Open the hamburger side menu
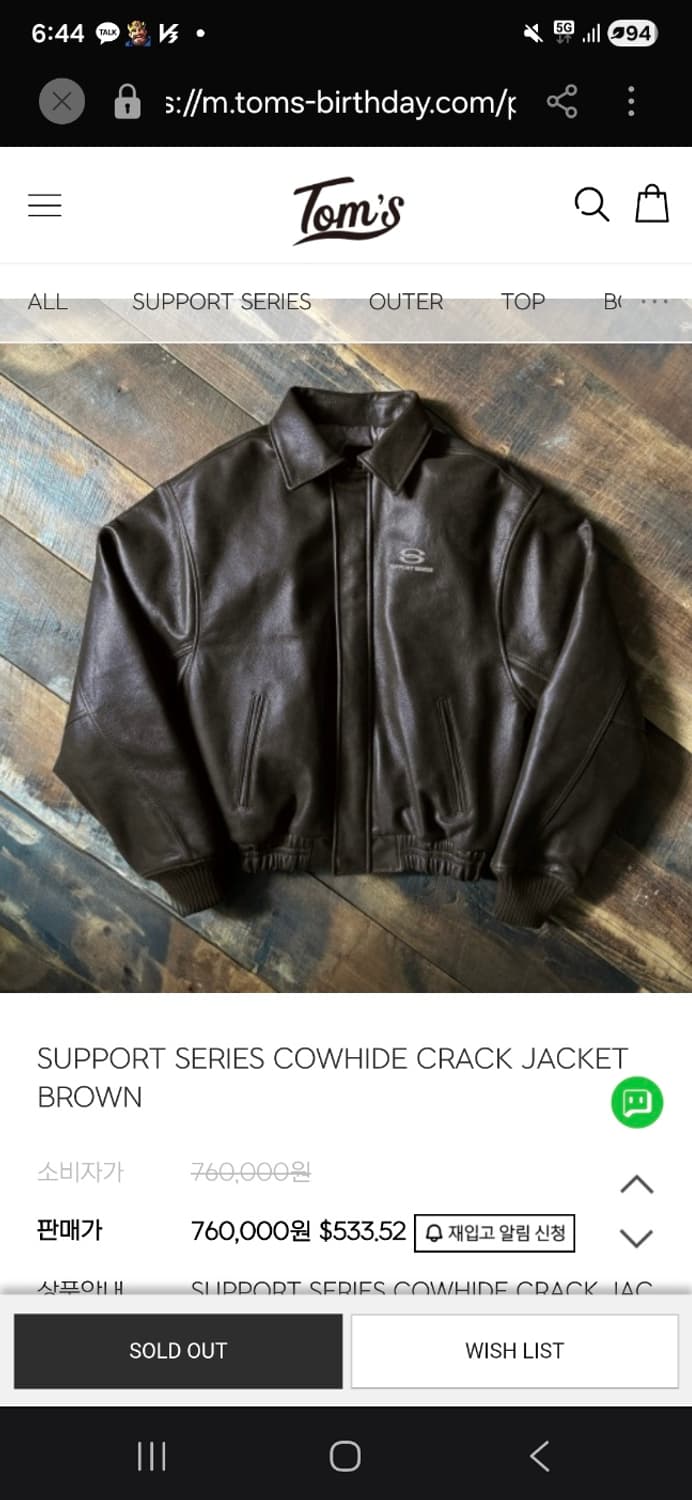Image resolution: width=692 pixels, height=1500 pixels. tap(45, 205)
